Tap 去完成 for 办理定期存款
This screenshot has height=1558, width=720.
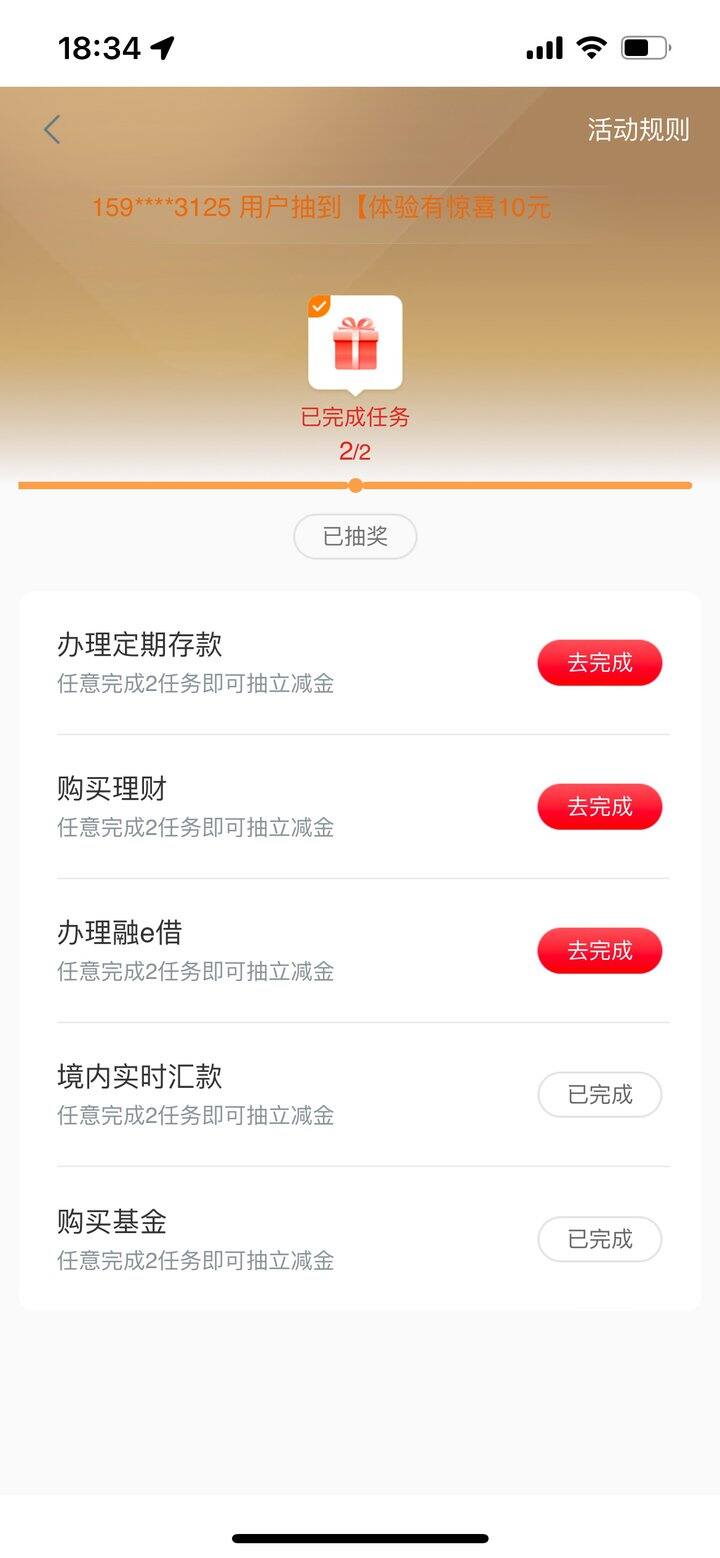tap(600, 663)
